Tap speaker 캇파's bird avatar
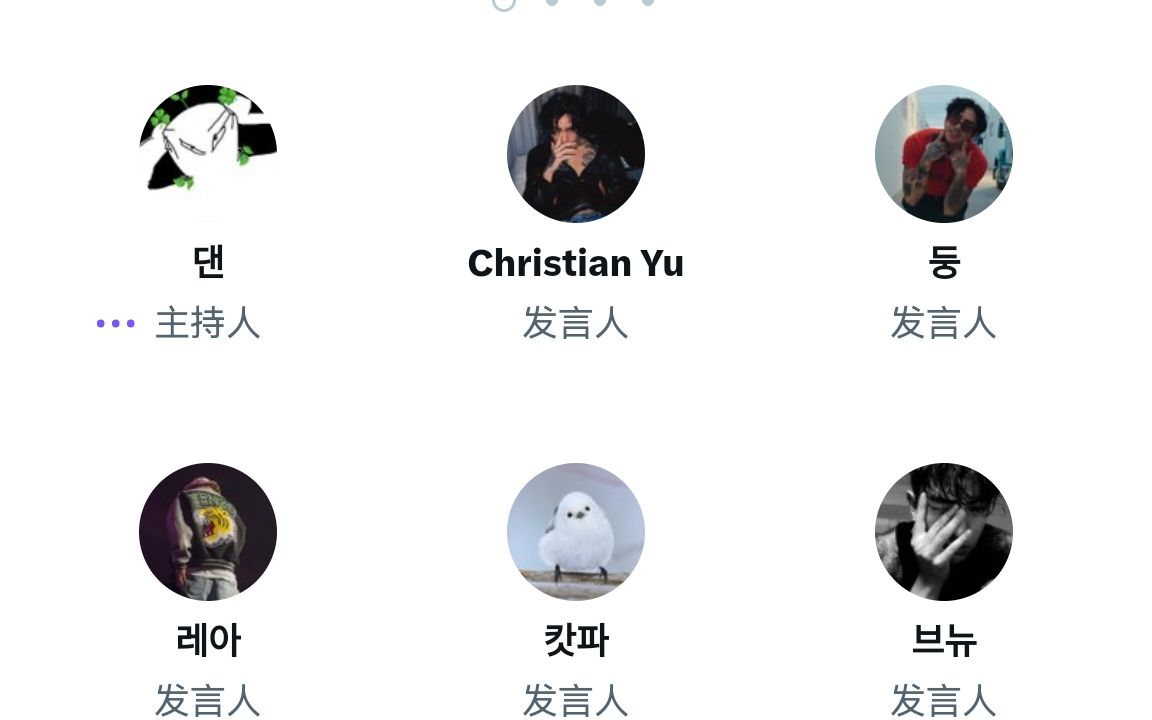 (x=576, y=531)
